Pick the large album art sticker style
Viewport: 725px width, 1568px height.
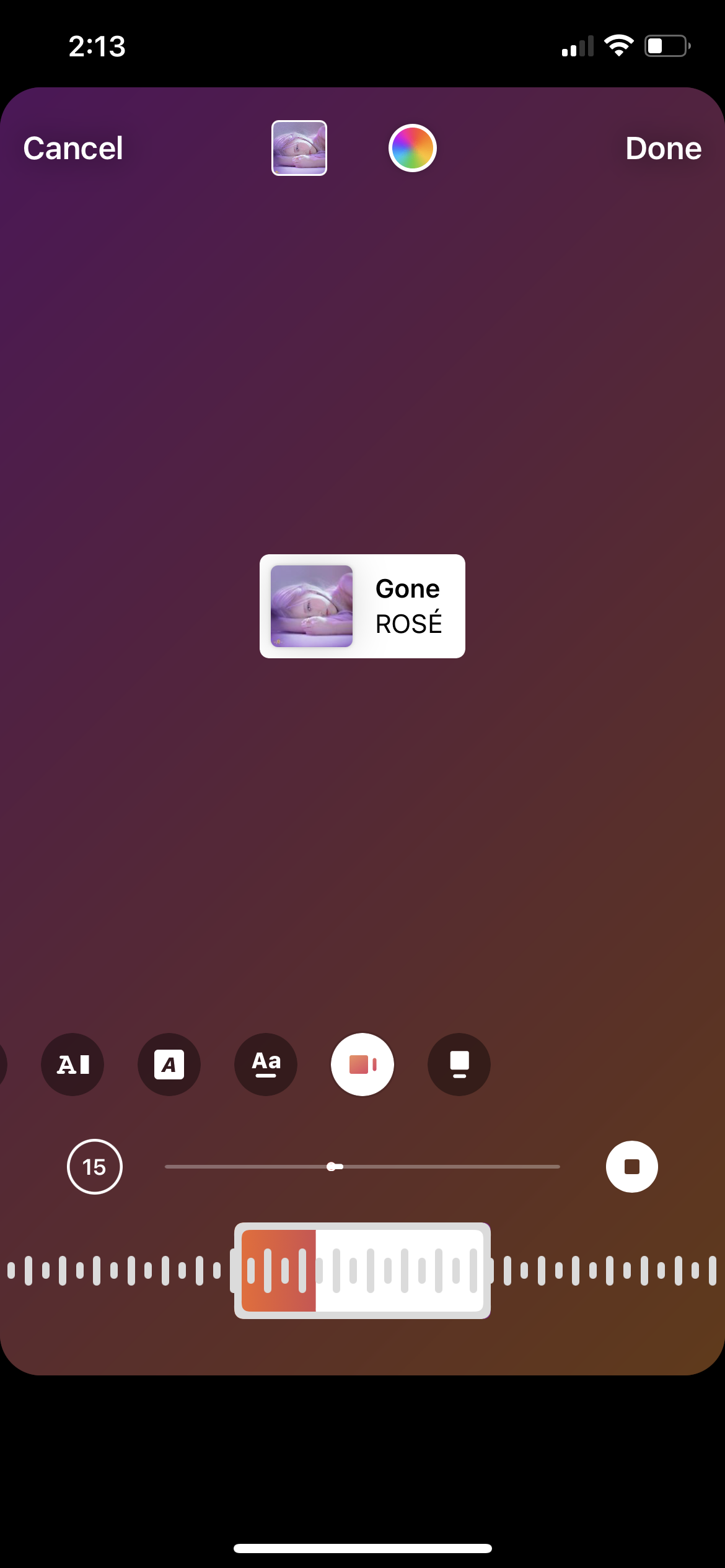point(459,1065)
